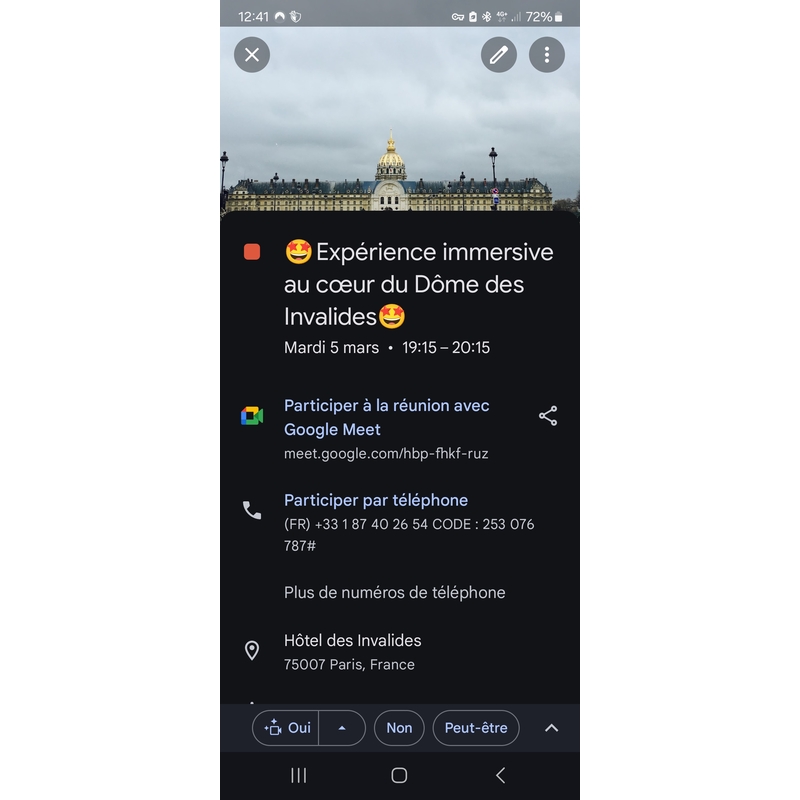This screenshot has height=800, width=800.
Task: Expand the RSVP panel chevron
Action: [551, 728]
